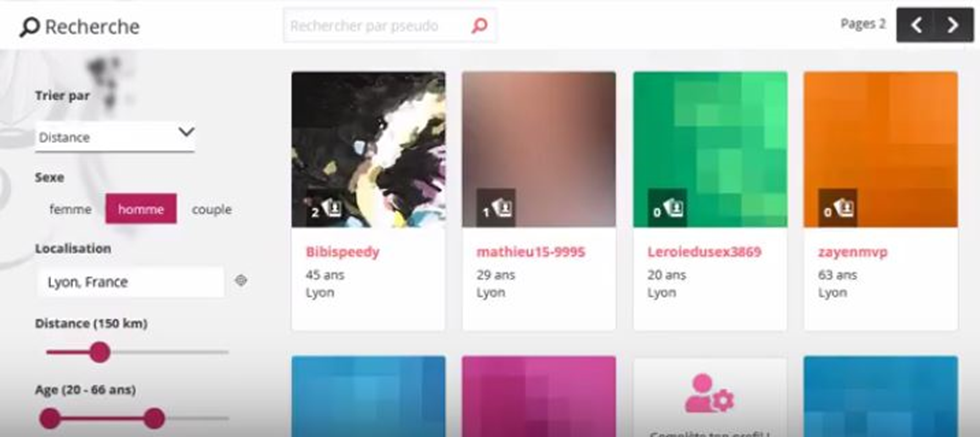980x437 pixels.
Task: Open zayenmvp's profile card
Action: 880,200
